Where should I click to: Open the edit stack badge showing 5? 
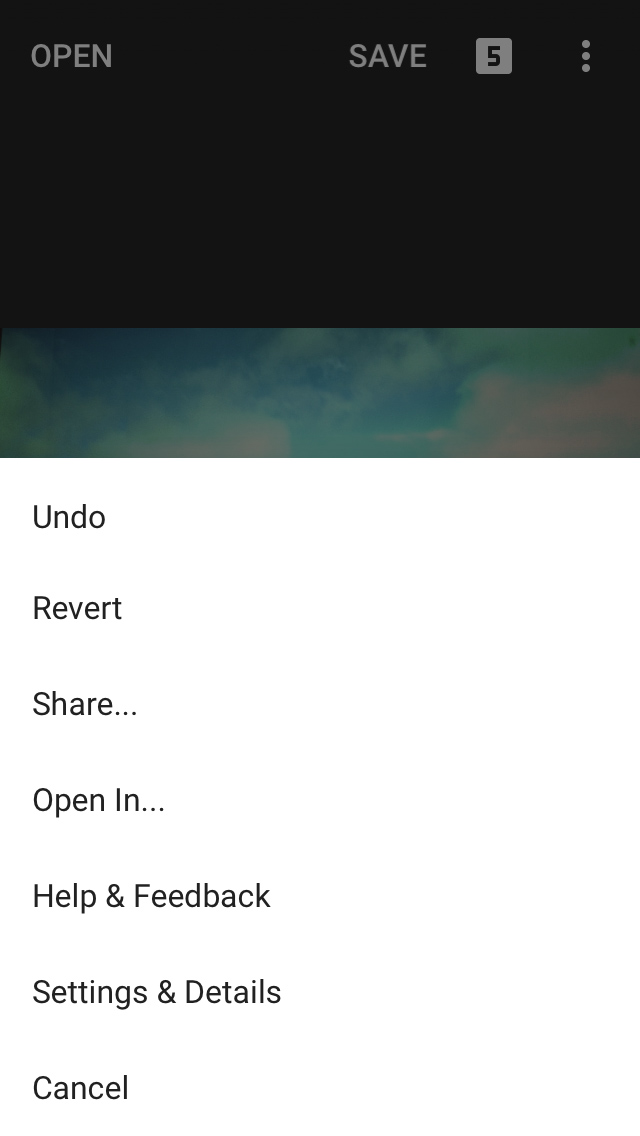[x=494, y=56]
